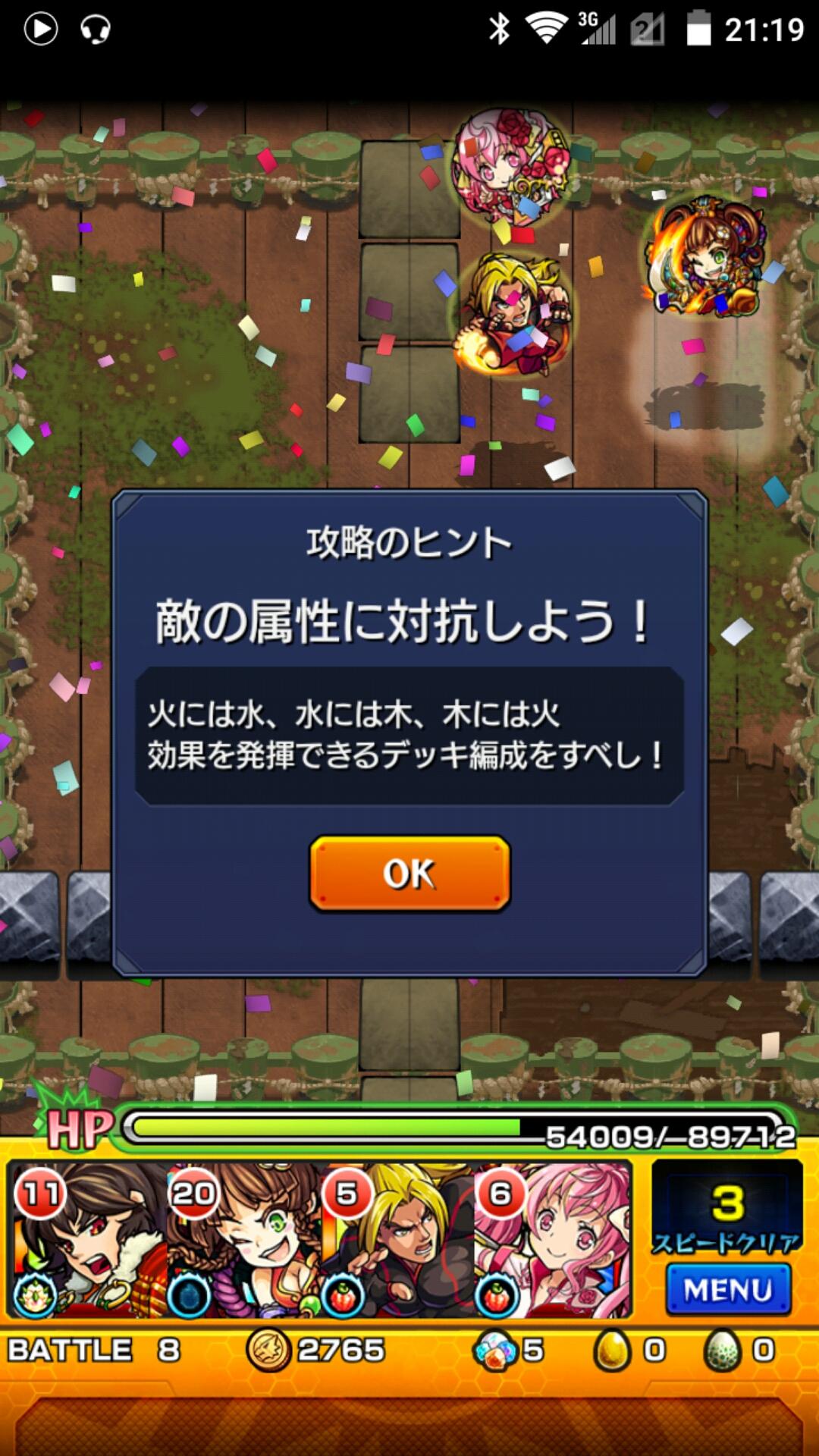The image size is (819, 1456).
Task: Tap the fire girl character on the battlefield
Action: click(706, 262)
